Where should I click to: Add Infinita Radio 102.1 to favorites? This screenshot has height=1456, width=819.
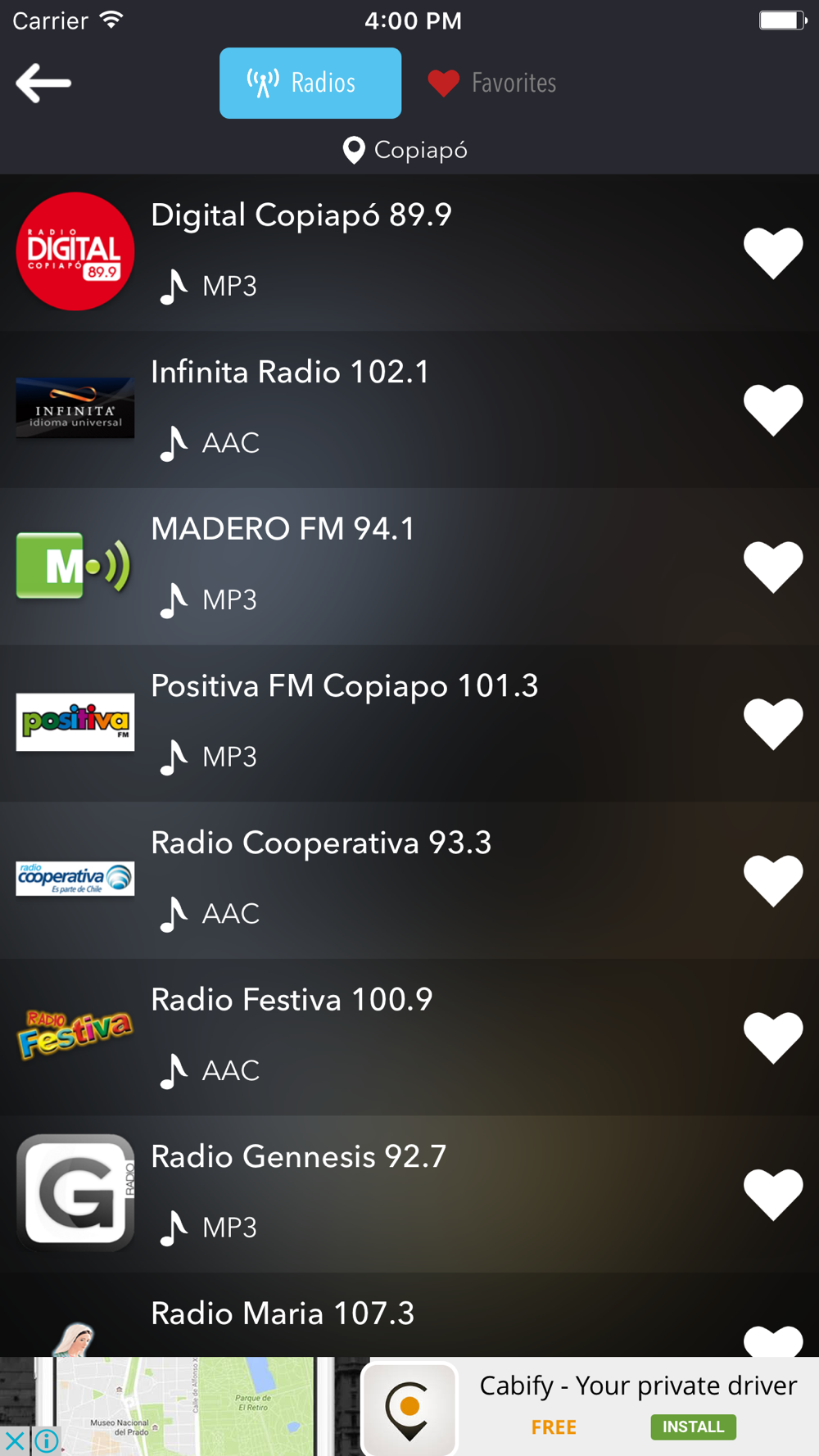pyautogui.click(x=773, y=409)
